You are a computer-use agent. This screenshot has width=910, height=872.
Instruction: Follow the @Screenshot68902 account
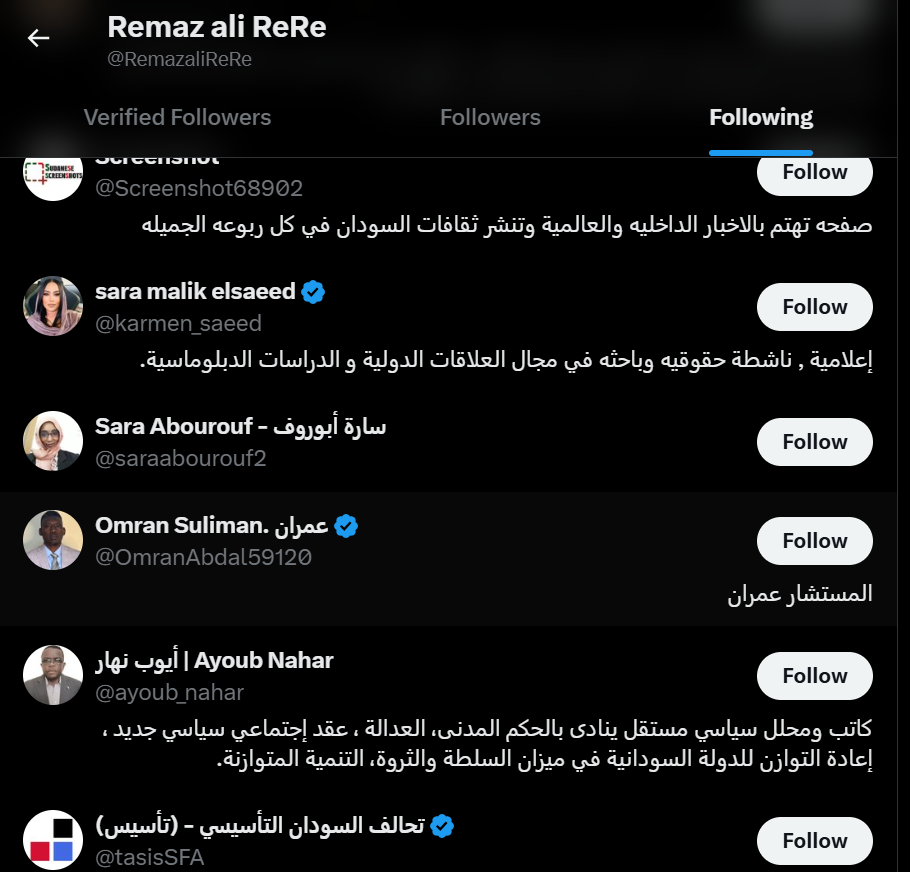click(814, 173)
